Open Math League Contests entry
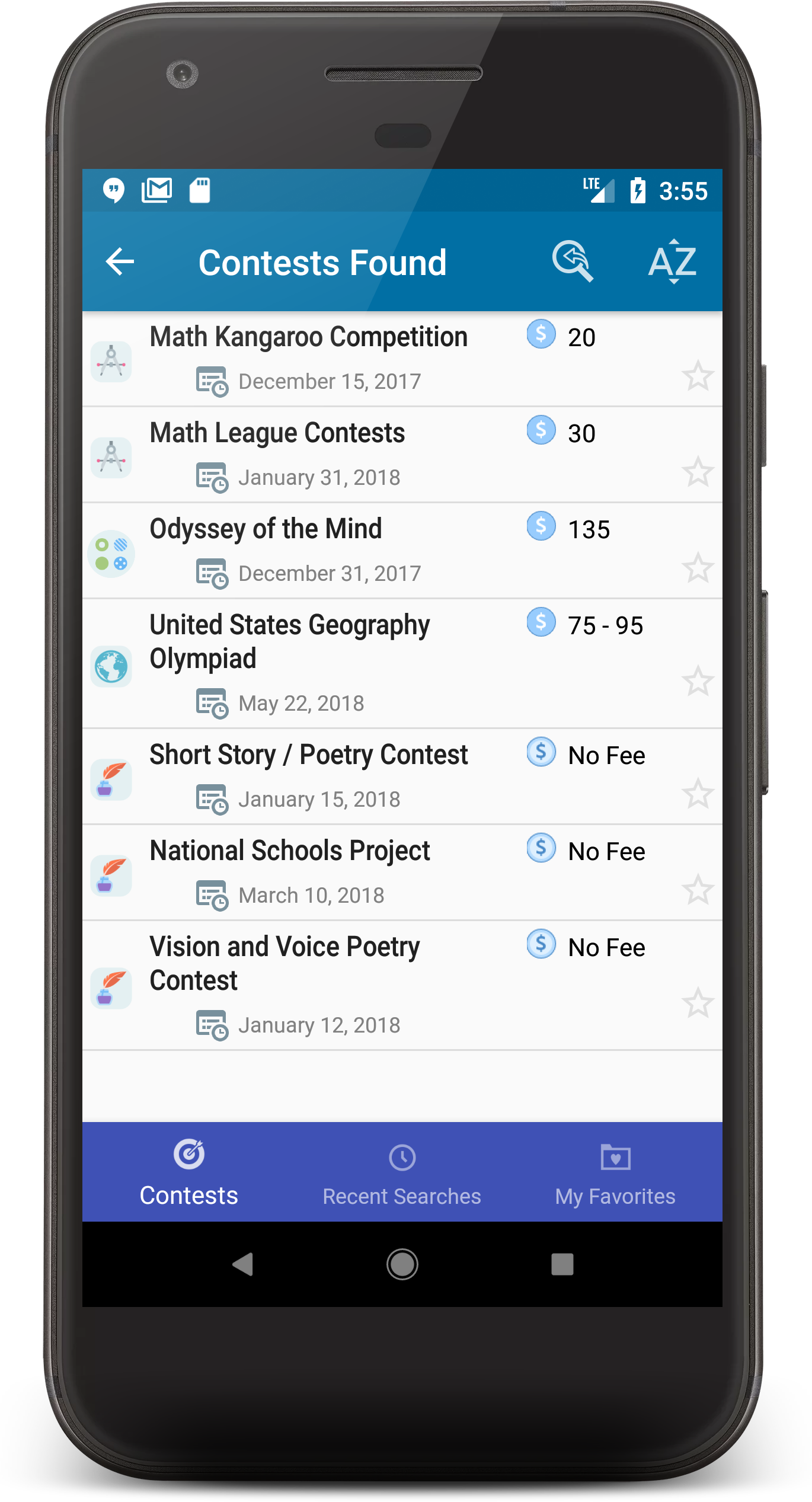812x1502 pixels. [x=277, y=433]
